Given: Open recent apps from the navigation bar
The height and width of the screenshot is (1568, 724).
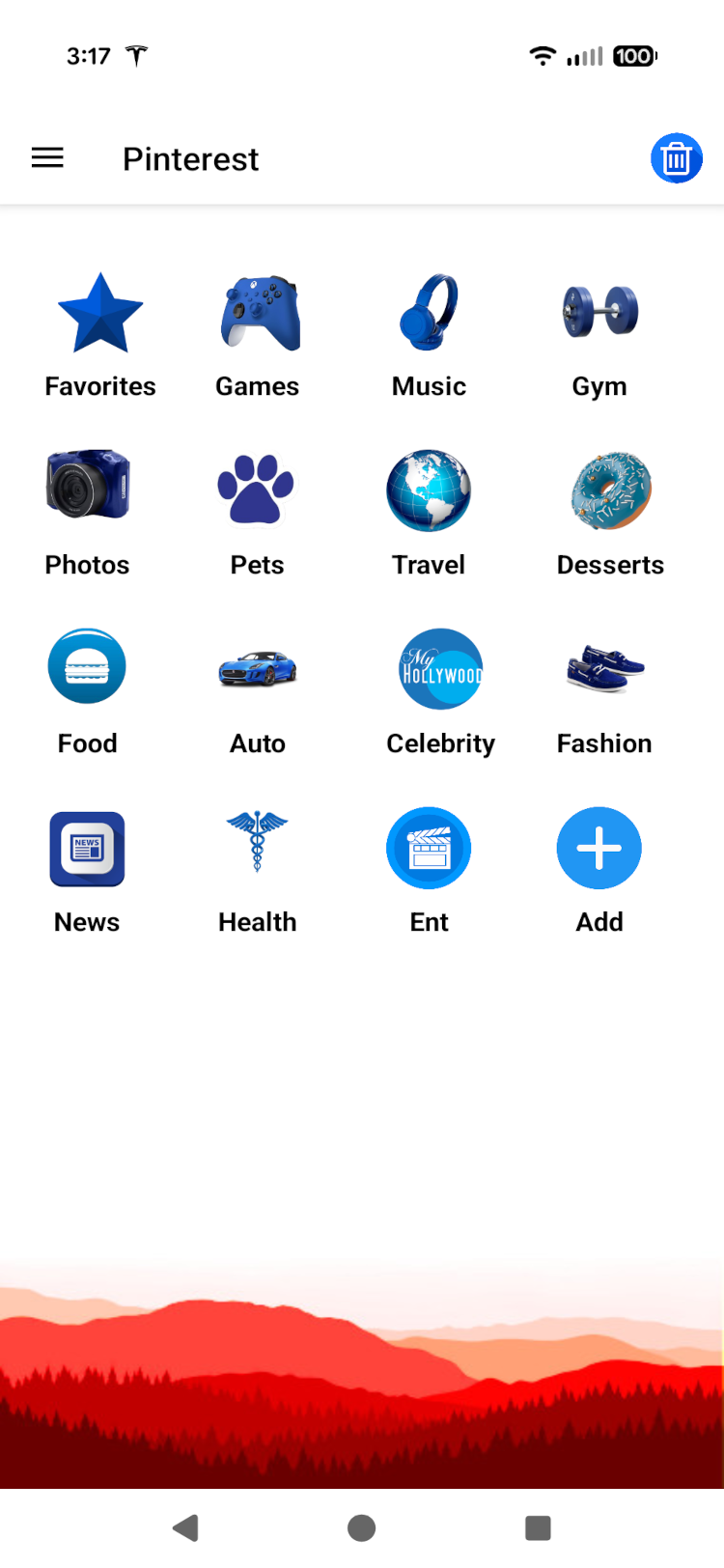Looking at the screenshot, I should point(538,1527).
